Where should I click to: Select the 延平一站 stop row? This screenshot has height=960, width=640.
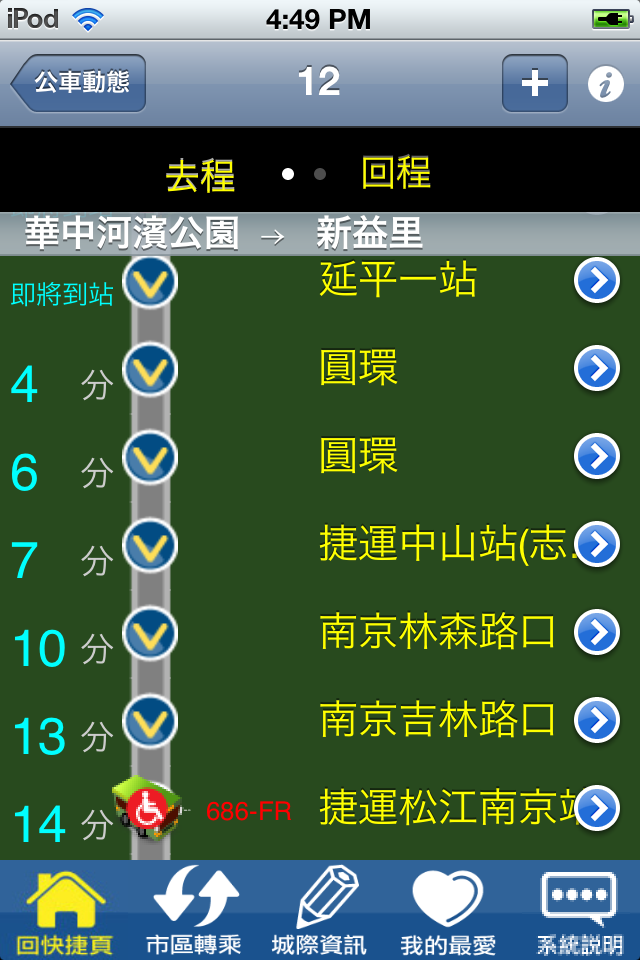click(x=398, y=280)
